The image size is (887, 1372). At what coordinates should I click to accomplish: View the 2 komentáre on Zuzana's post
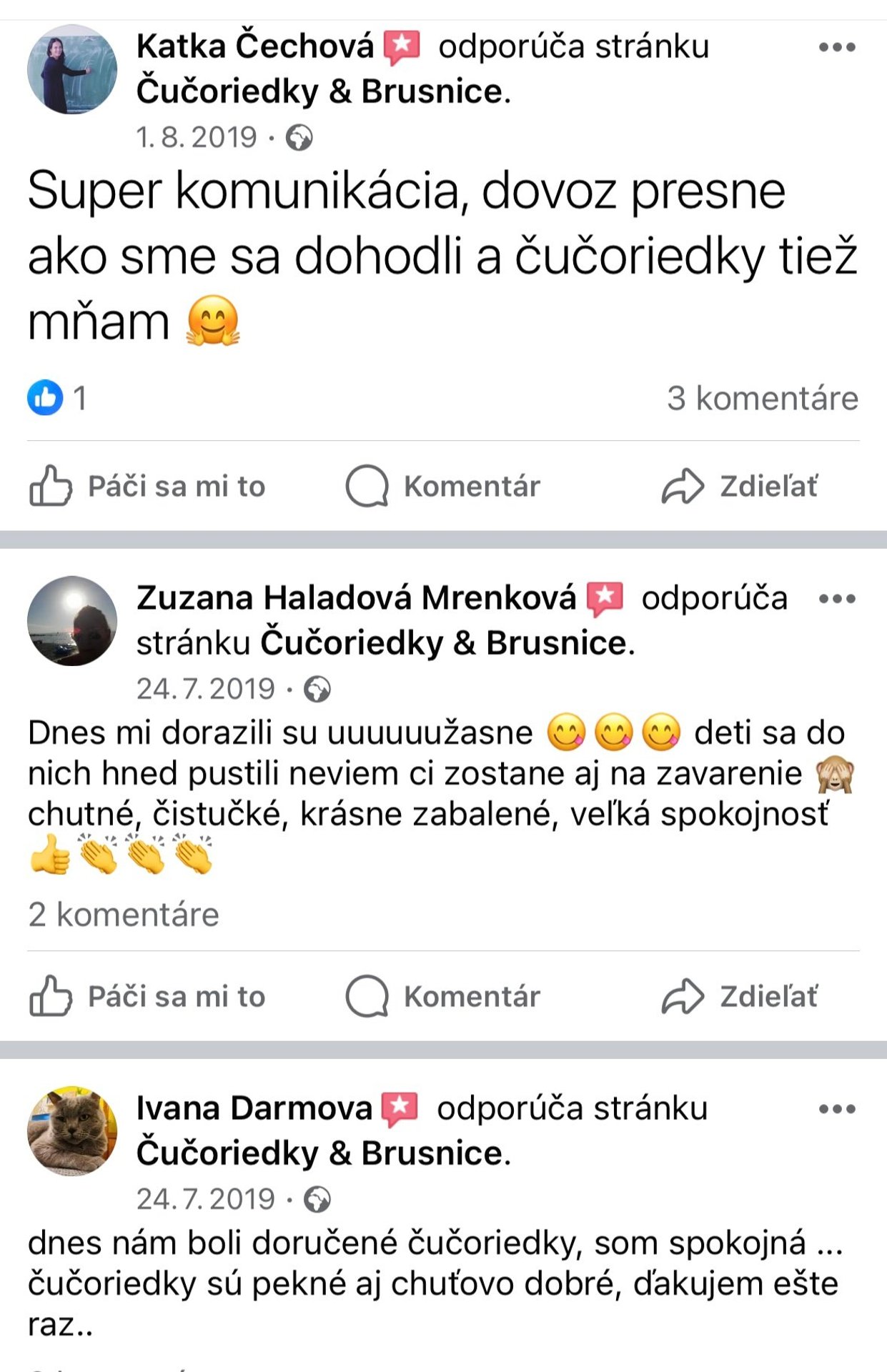tap(124, 915)
